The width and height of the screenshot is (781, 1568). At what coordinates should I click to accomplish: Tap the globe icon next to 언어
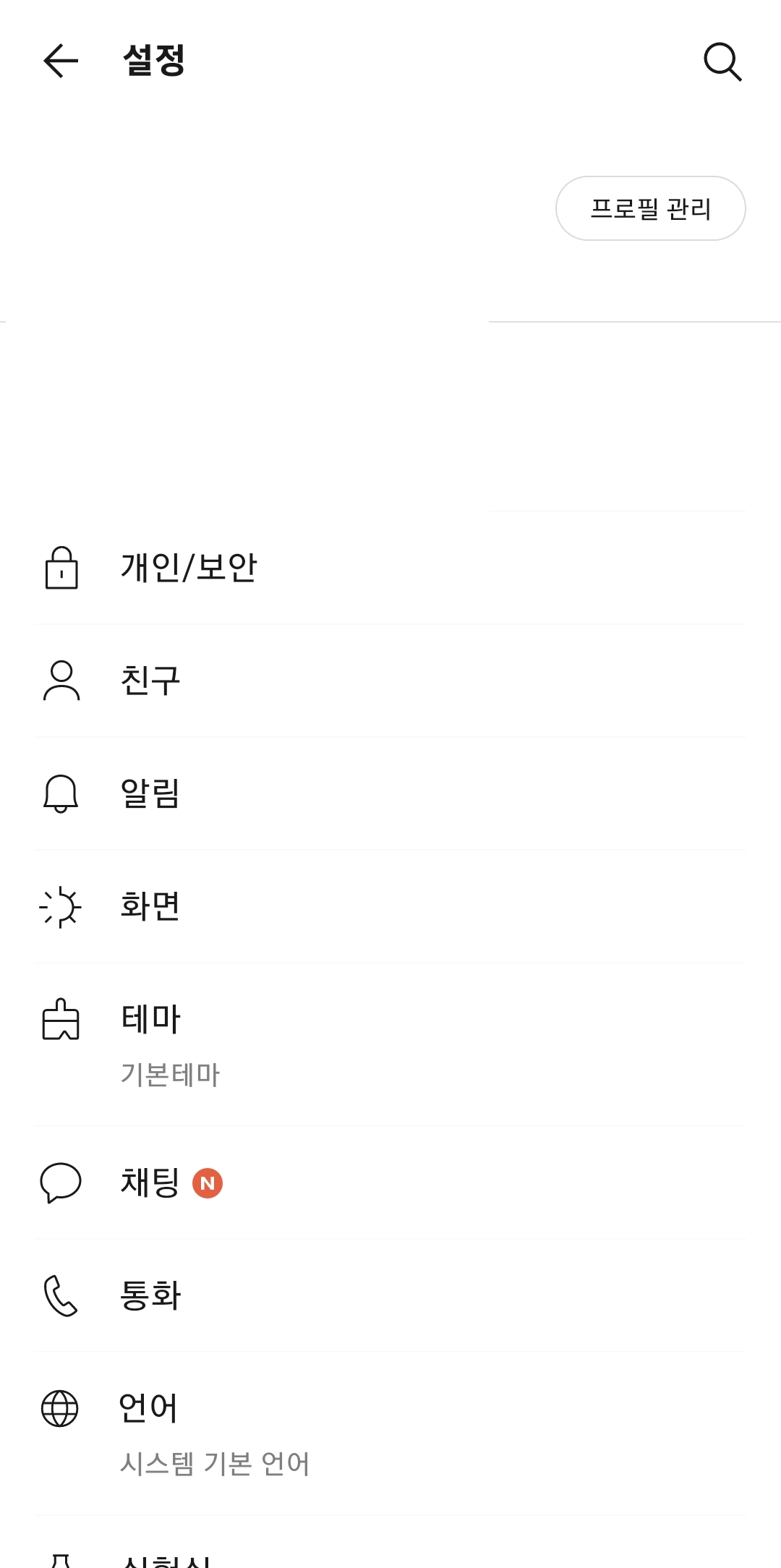click(x=61, y=1406)
